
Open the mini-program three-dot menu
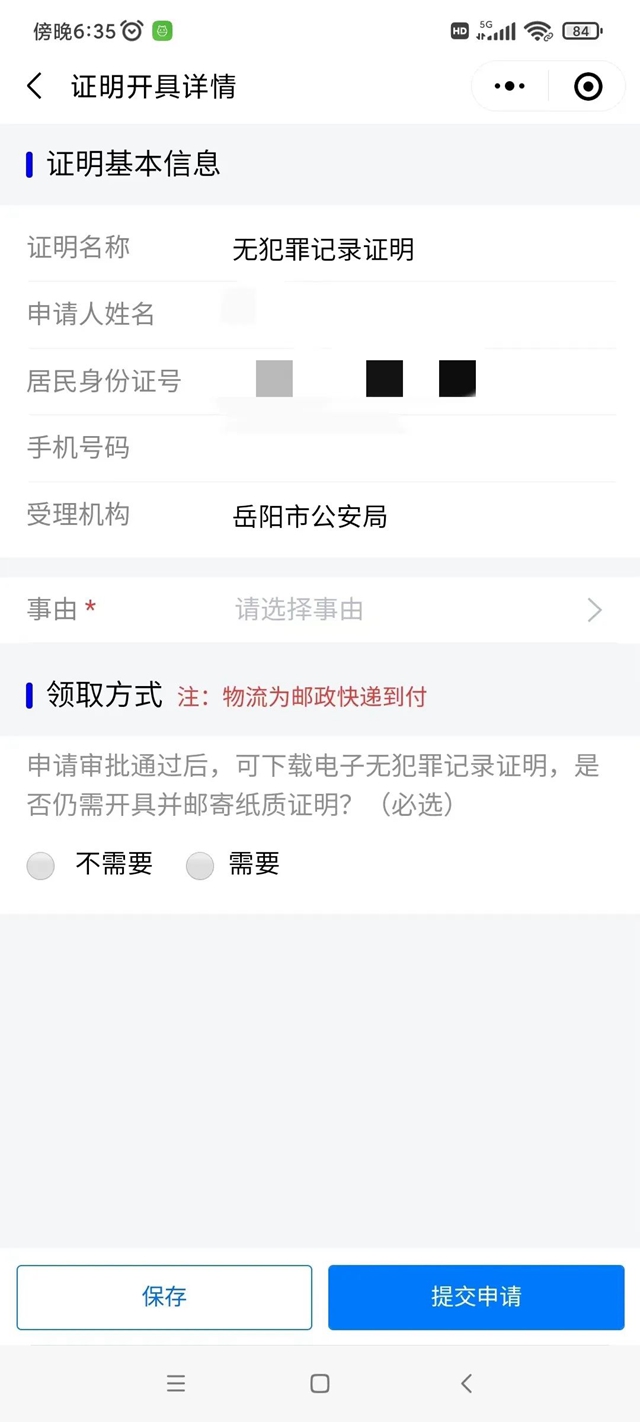click(x=510, y=87)
